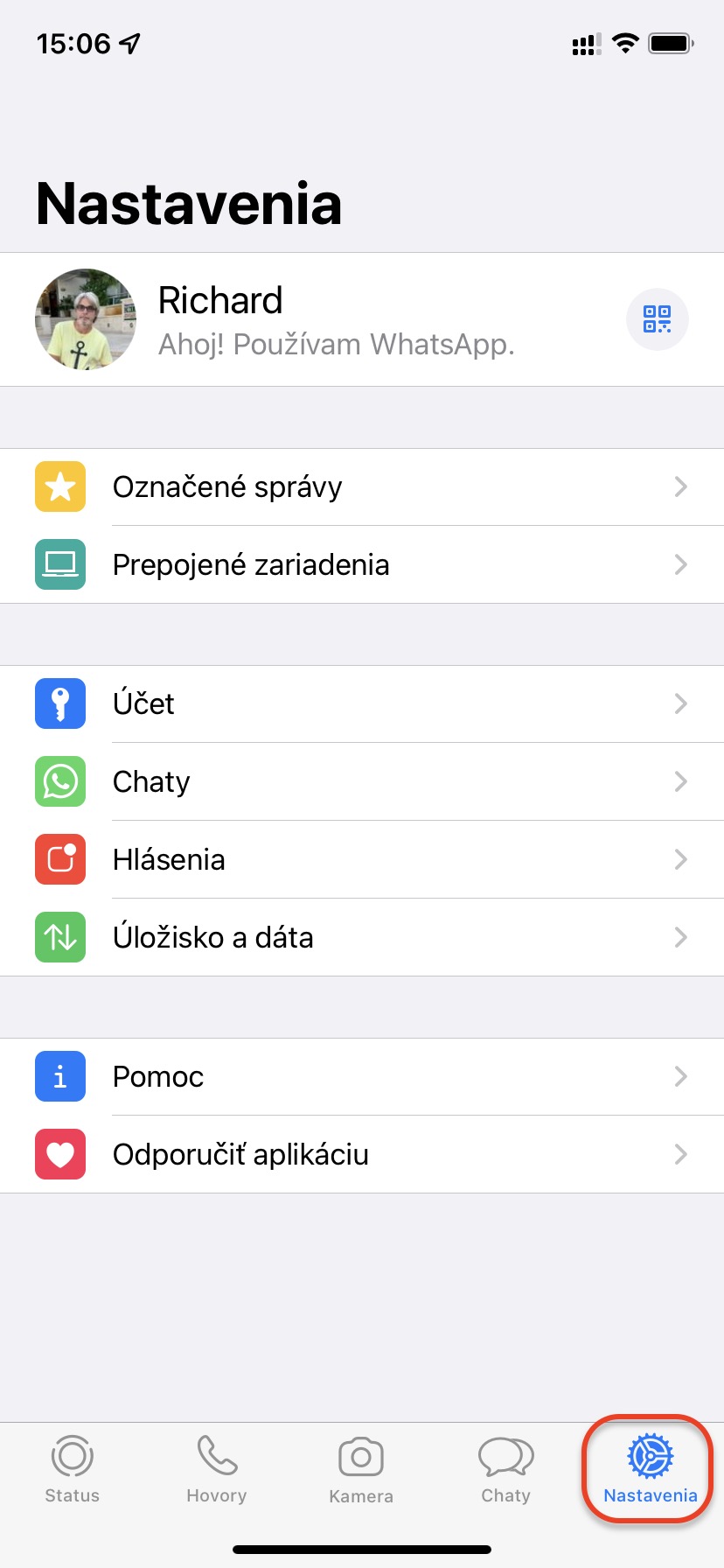Tap the Nastavenia tab
The image size is (724, 1568).
[651, 1470]
